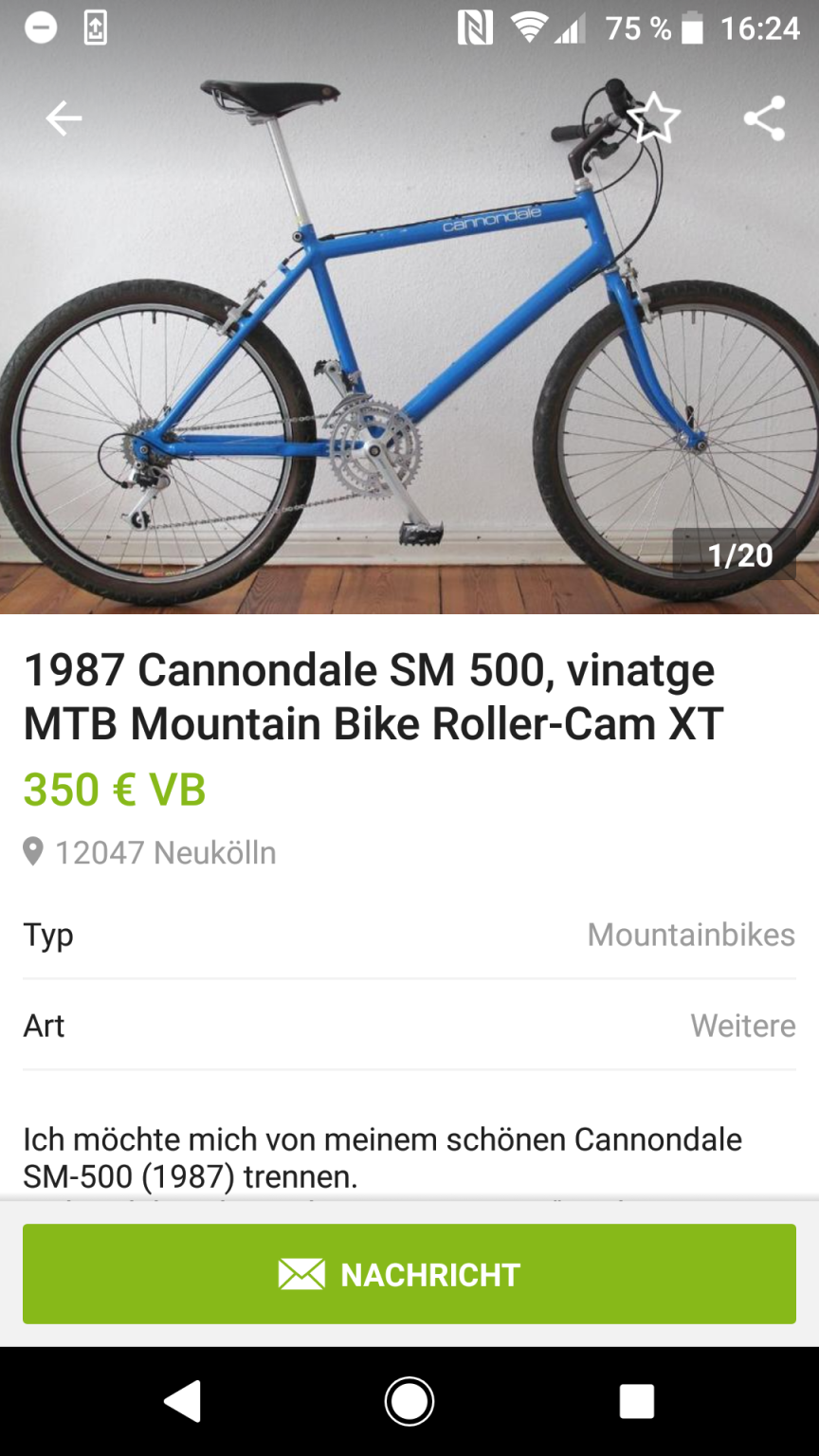Send a Nachricht to the seller

(x=409, y=1273)
